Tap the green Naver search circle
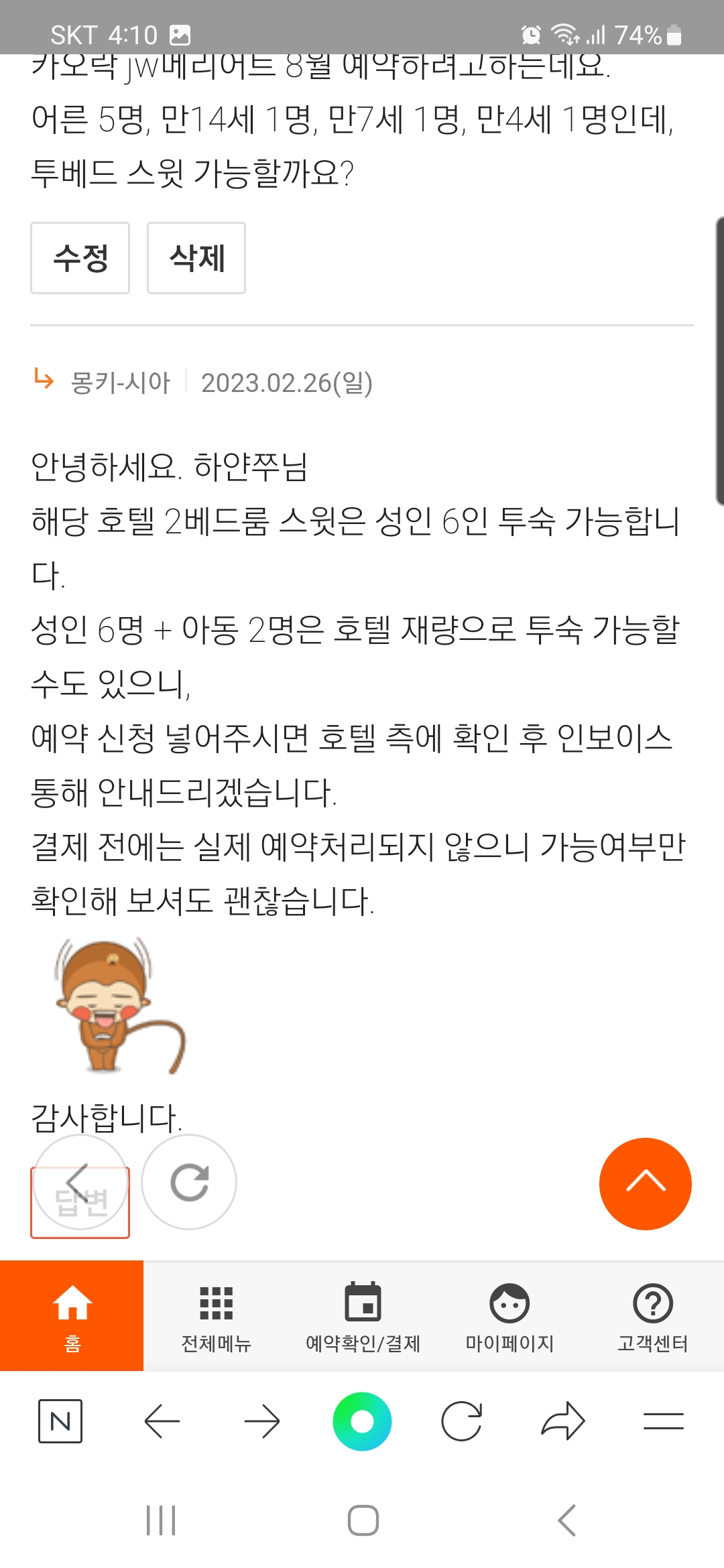 [362, 1421]
